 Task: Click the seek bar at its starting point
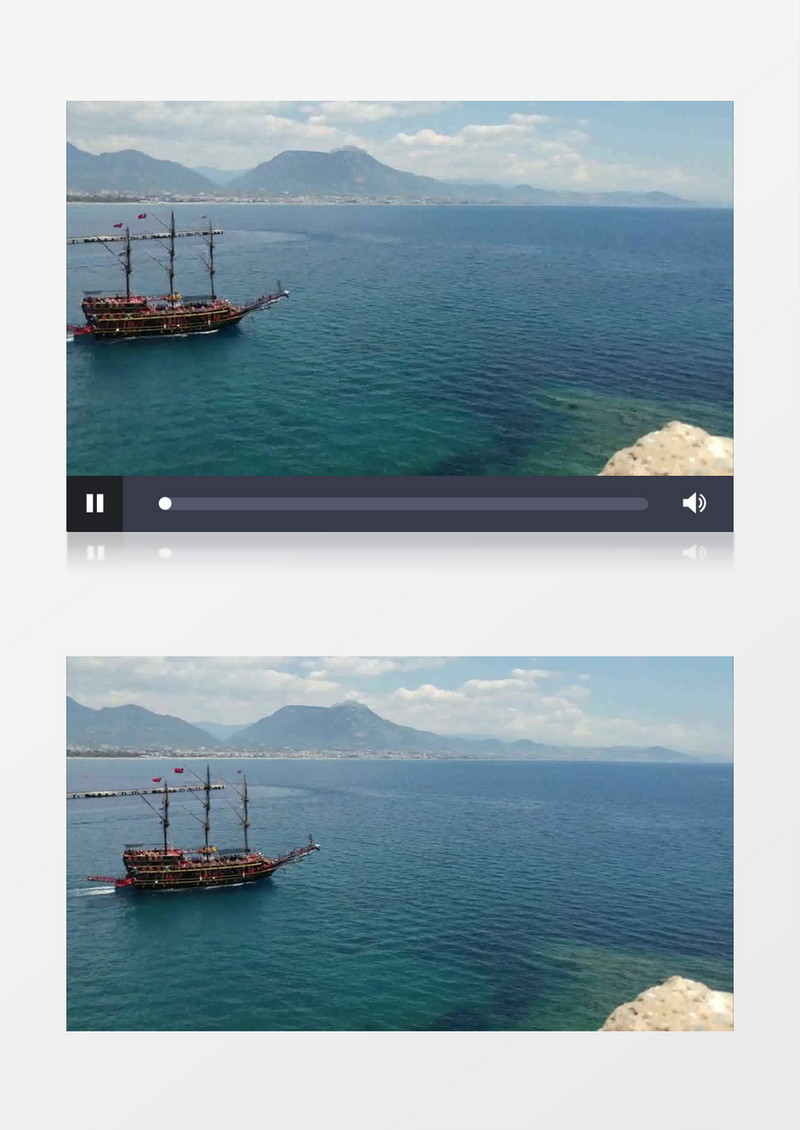[166, 503]
